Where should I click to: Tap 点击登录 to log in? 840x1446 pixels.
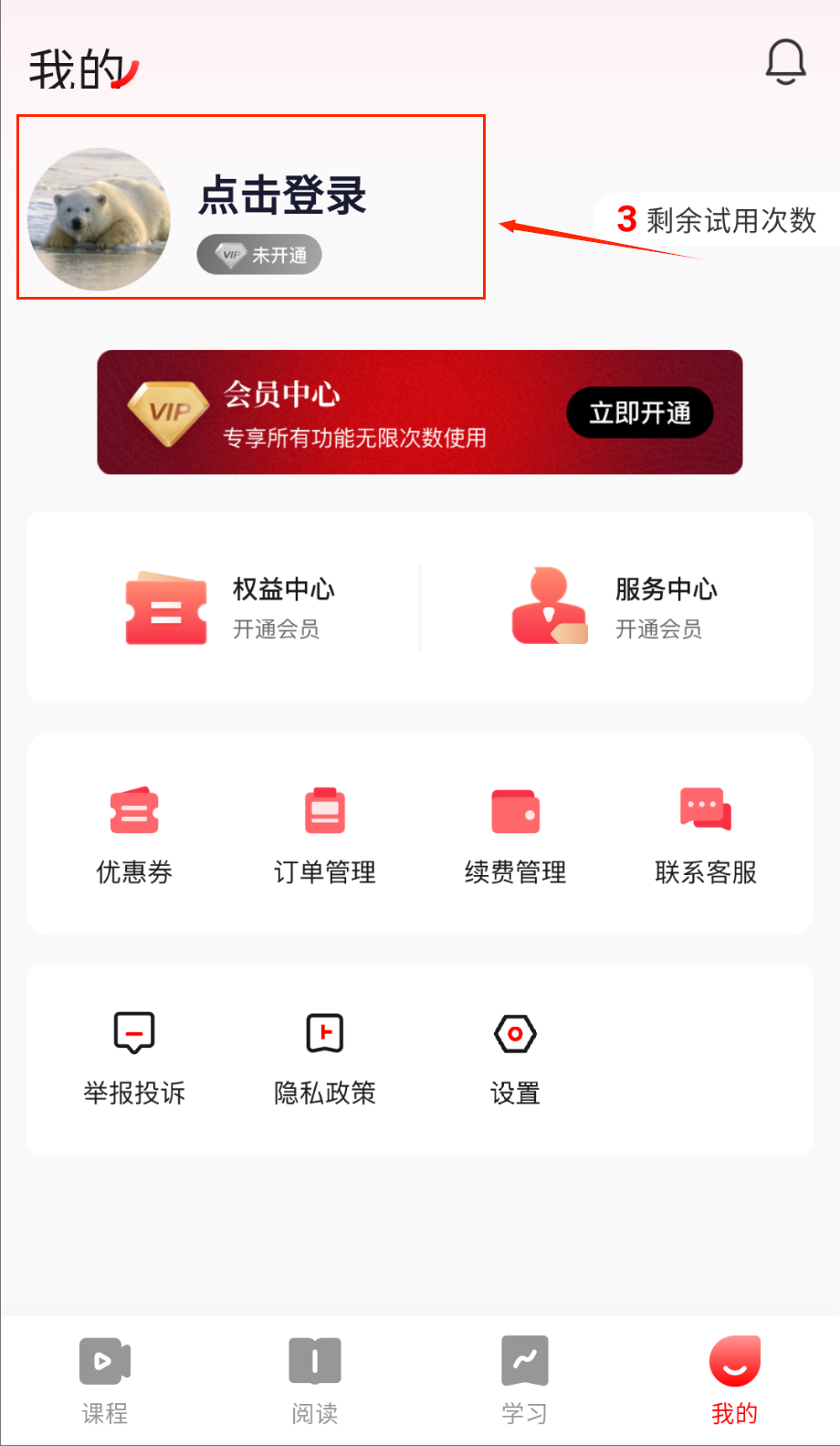point(283,195)
